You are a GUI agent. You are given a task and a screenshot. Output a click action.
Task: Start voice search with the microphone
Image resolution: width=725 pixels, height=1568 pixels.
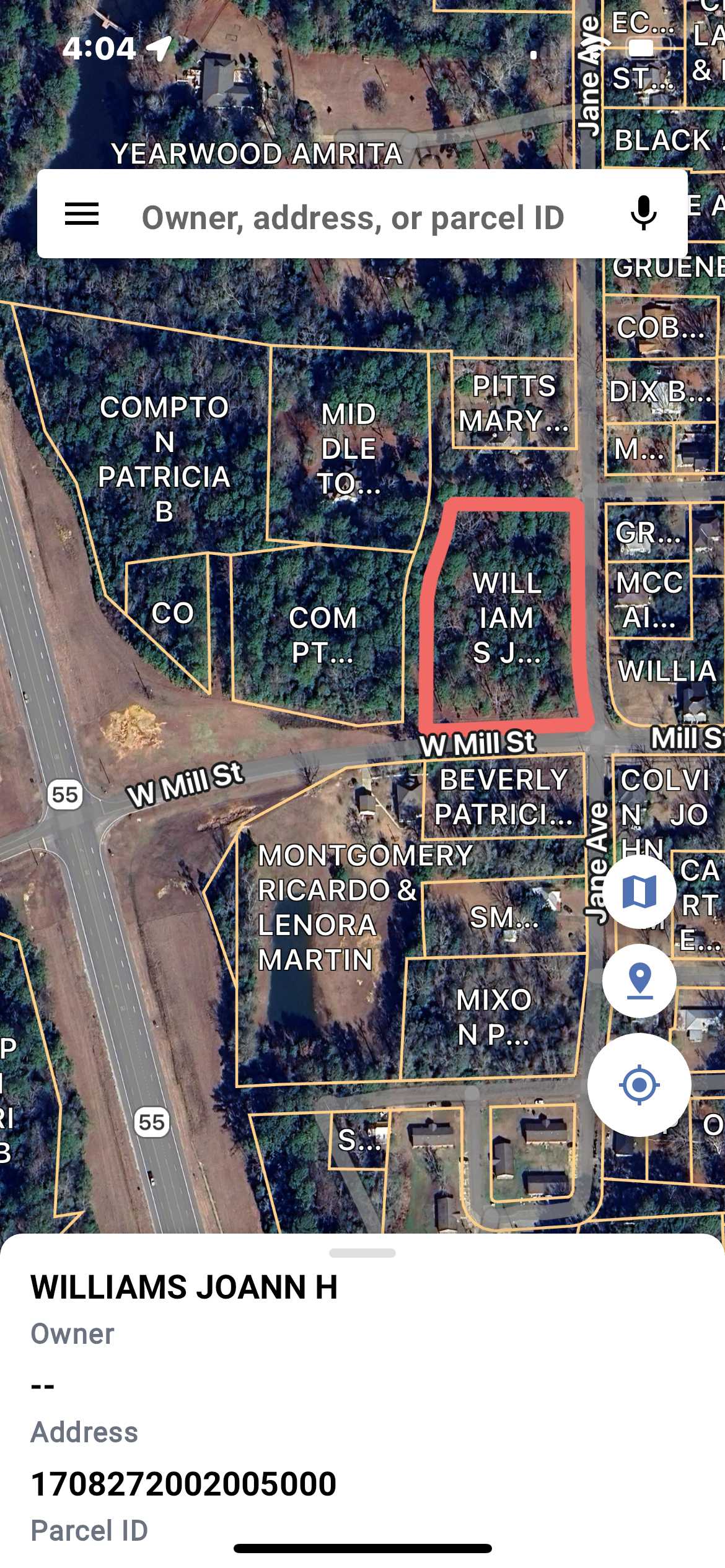click(x=643, y=214)
